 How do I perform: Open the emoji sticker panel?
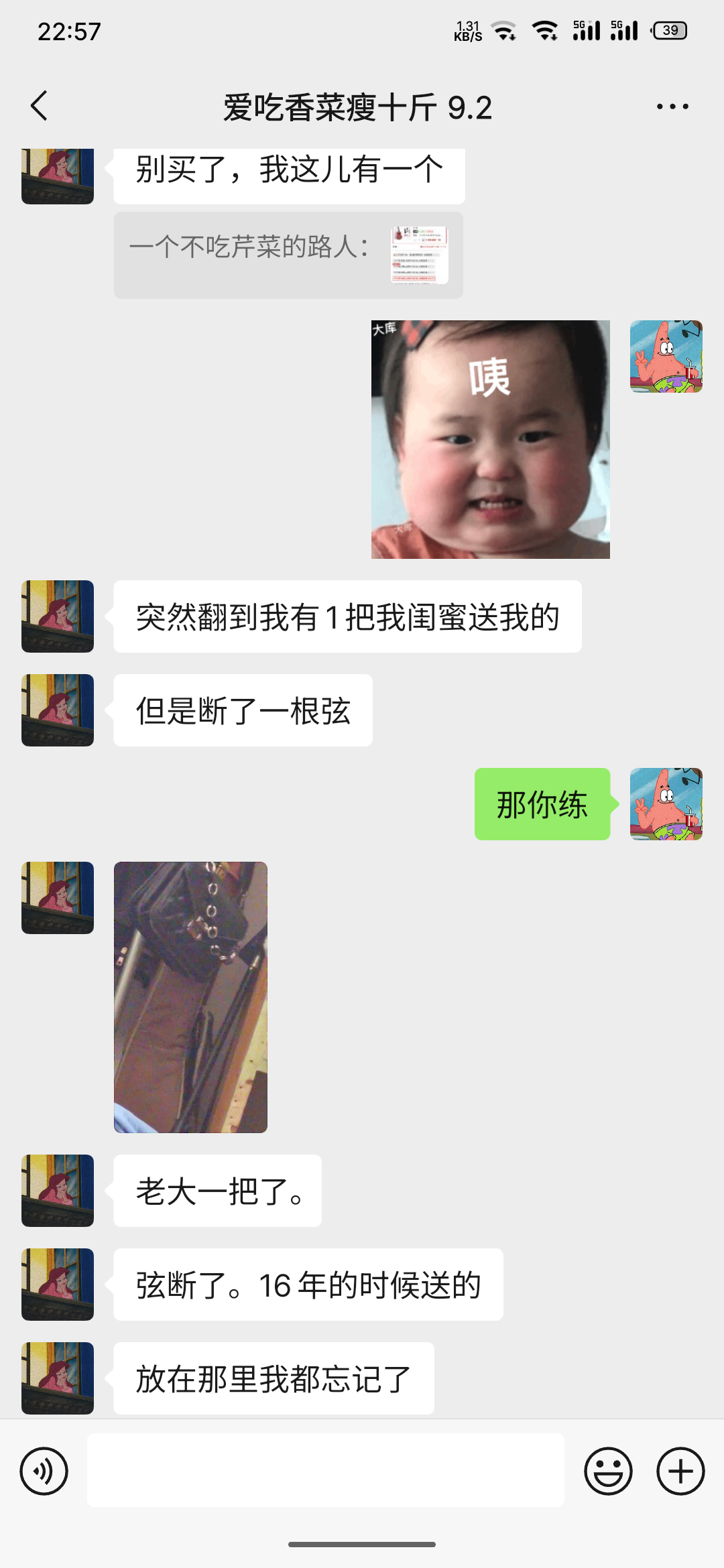point(608,1472)
